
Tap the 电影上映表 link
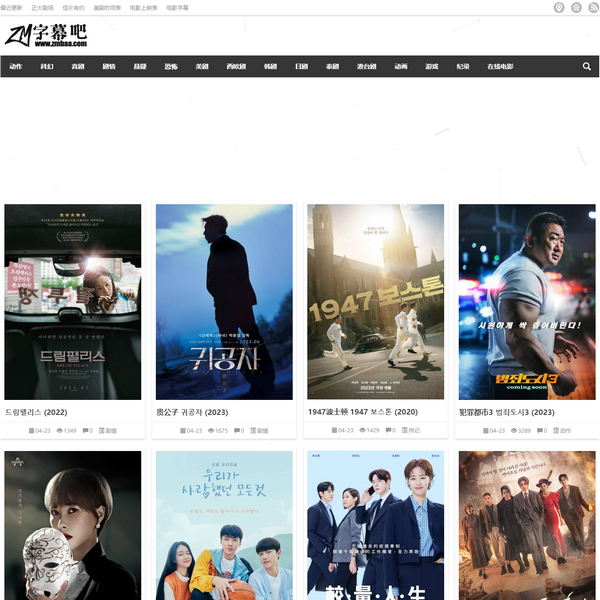tap(143, 7)
